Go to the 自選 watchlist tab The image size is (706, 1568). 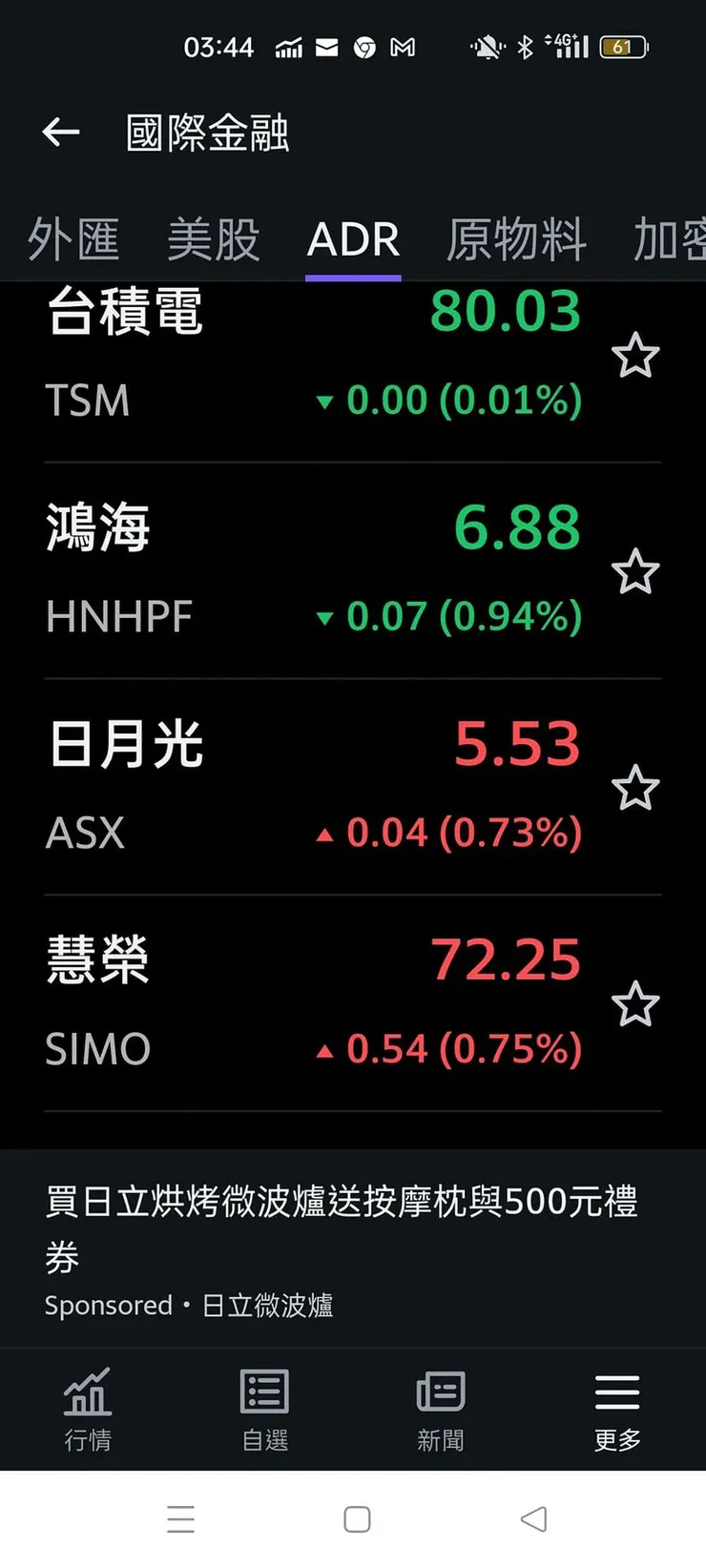click(264, 1409)
